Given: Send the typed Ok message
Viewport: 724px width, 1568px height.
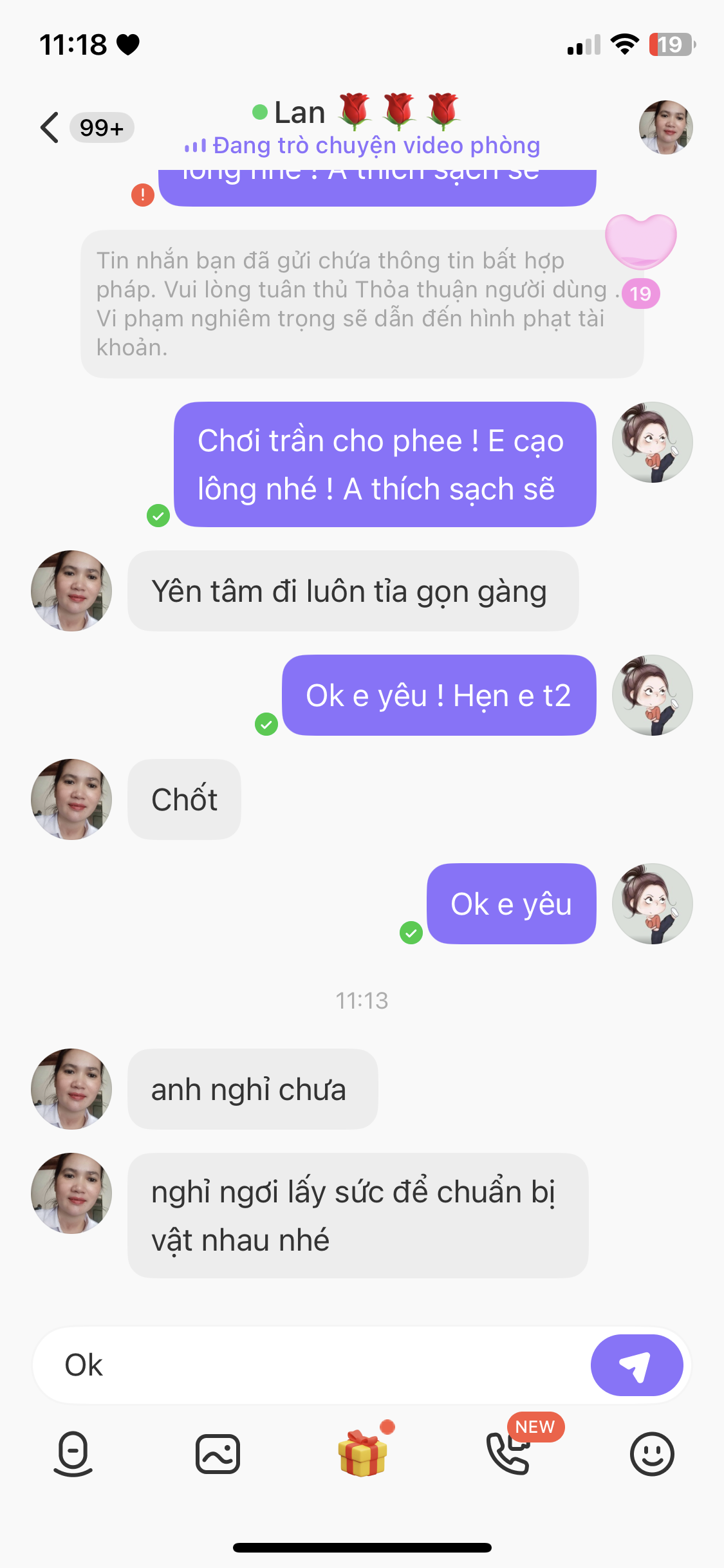Looking at the screenshot, I should (636, 1365).
